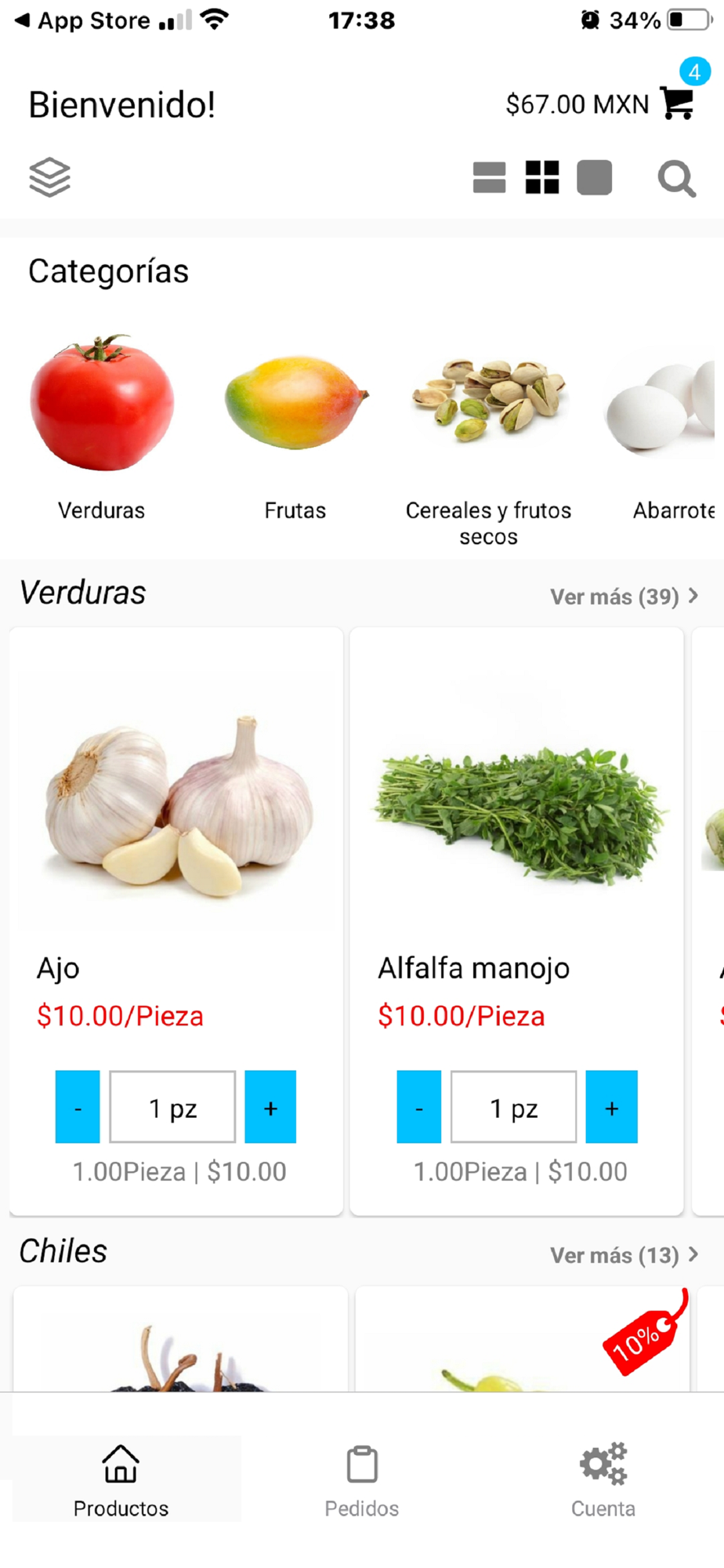Image resolution: width=724 pixels, height=1568 pixels.
Task: Decrease Ajo quantity with minus
Action: 78,1107
